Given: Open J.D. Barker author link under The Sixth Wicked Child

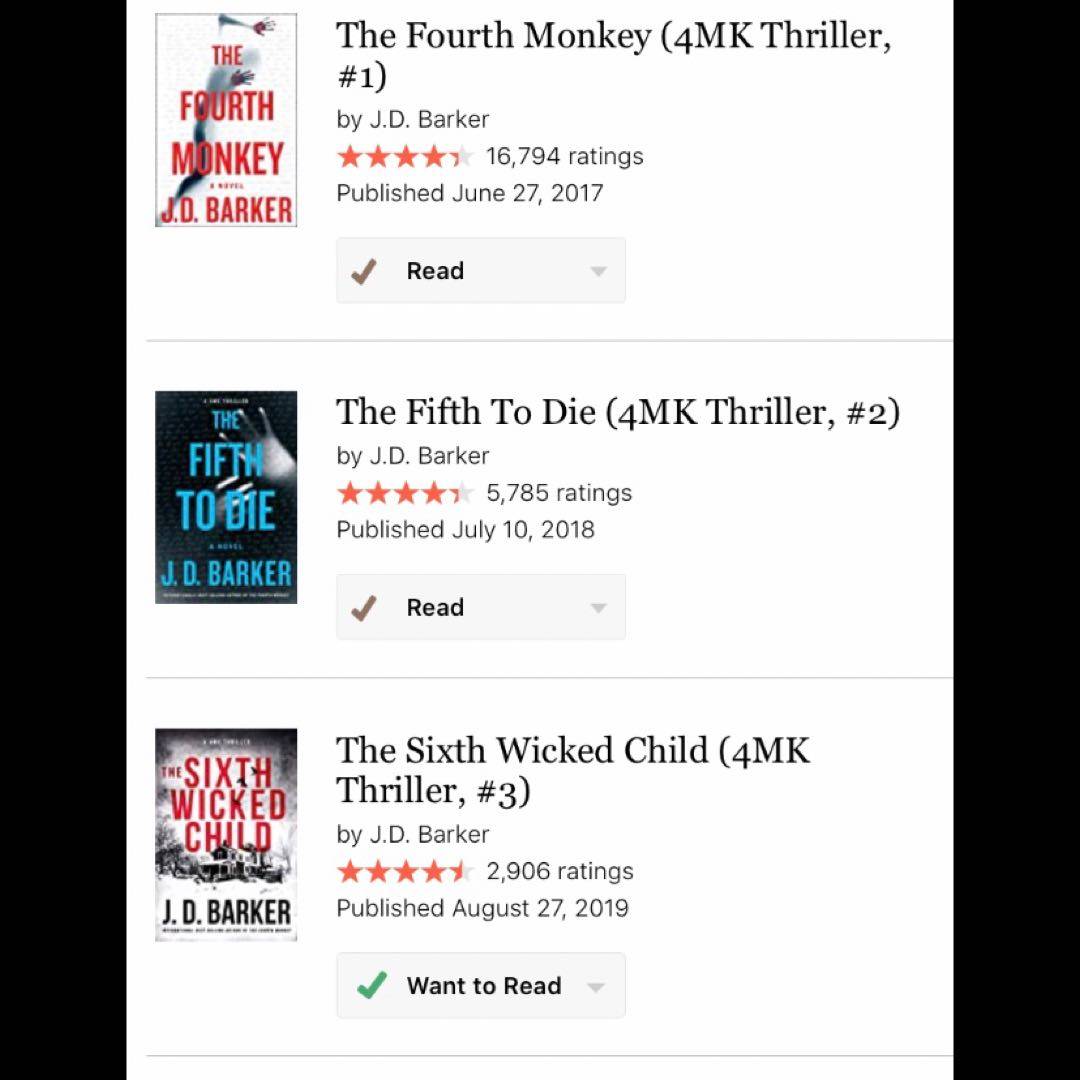Looking at the screenshot, I should click(429, 834).
